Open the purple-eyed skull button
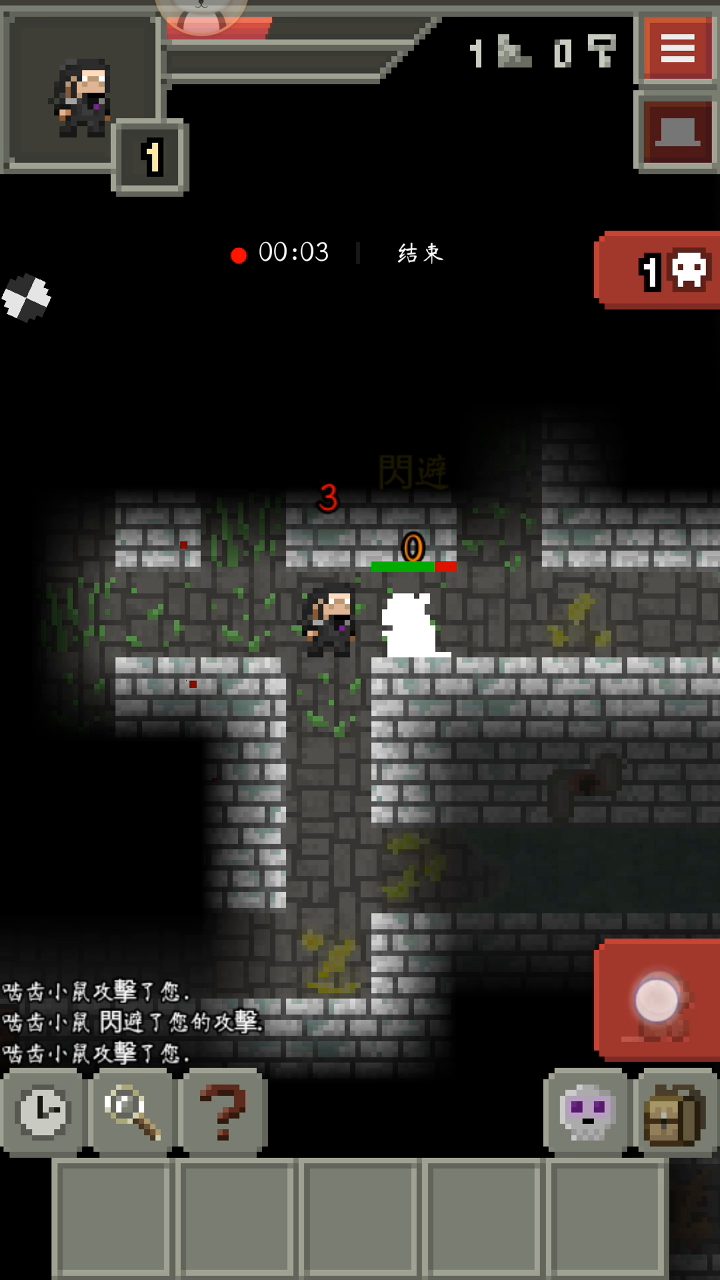The image size is (720, 1280). (587, 1112)
